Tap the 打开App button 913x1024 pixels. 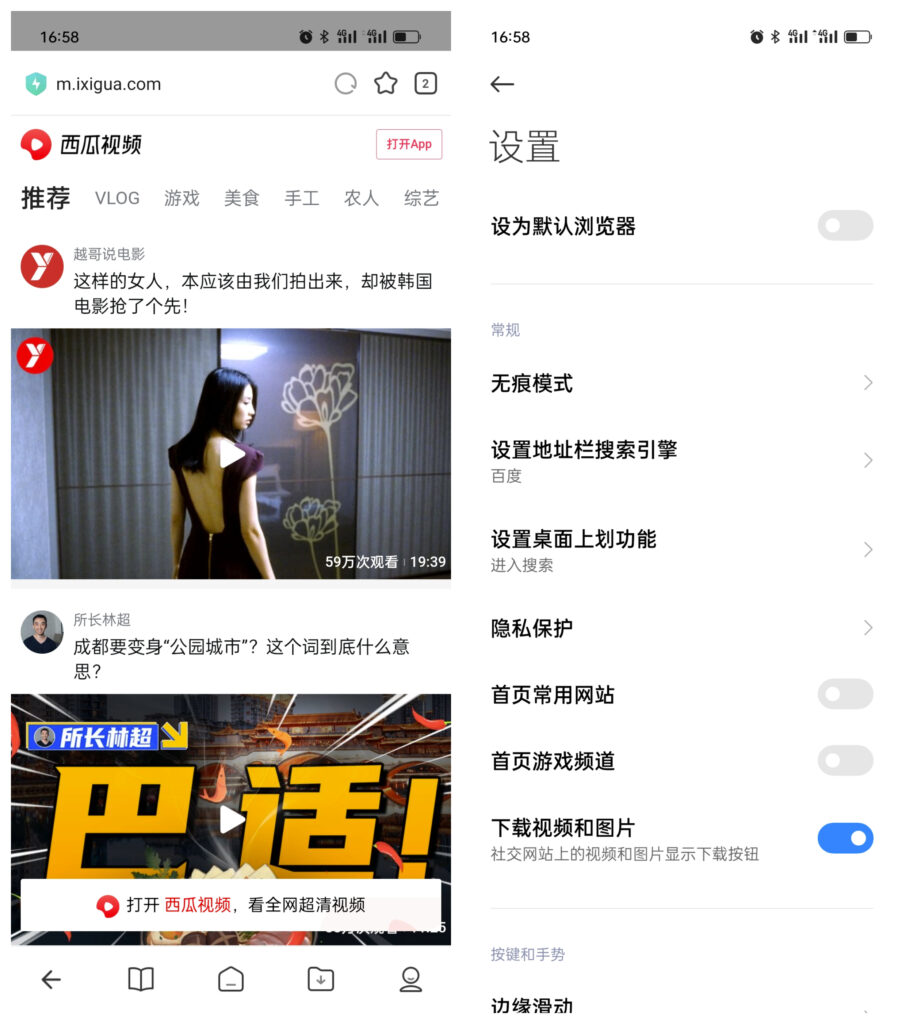point(408,144)
